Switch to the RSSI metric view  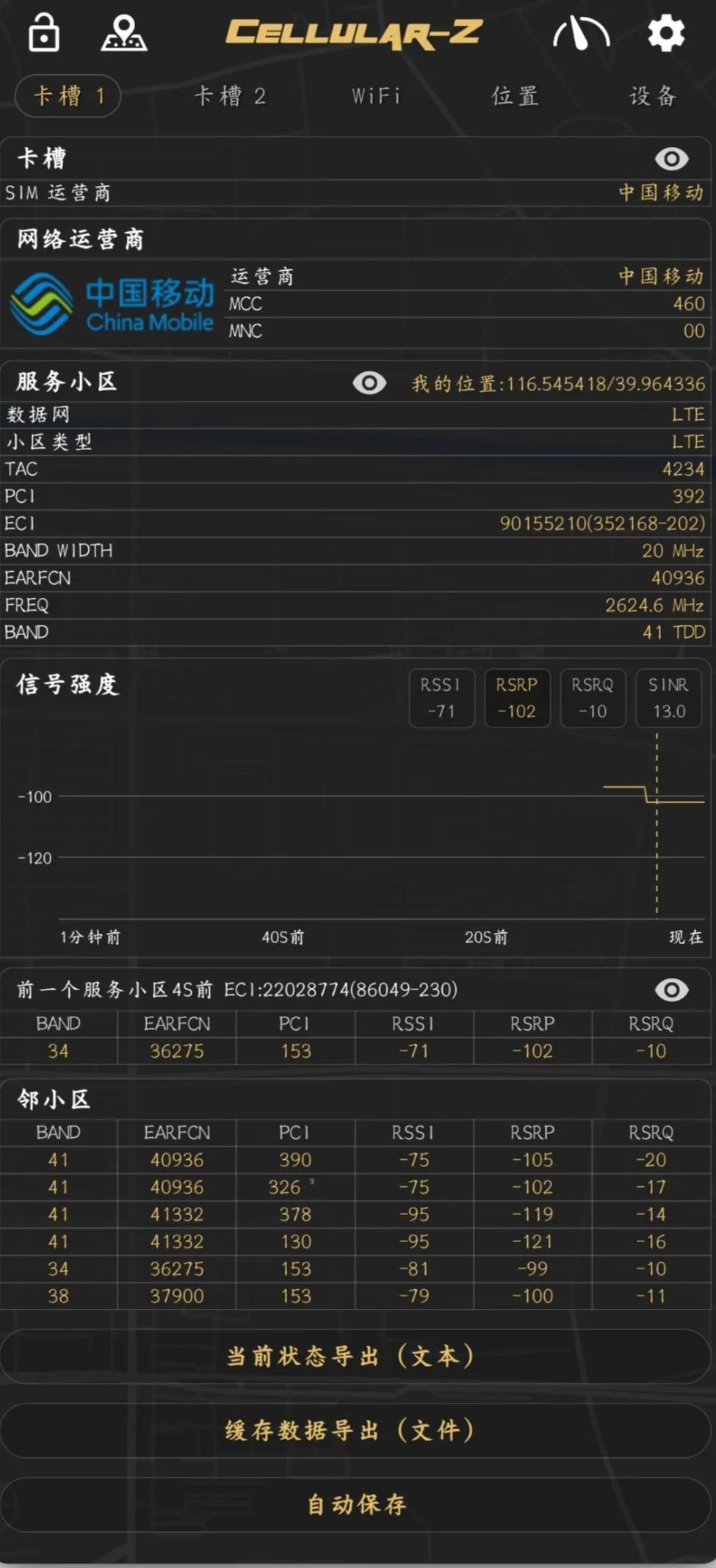pyautogui.click(x=441, y=698)
